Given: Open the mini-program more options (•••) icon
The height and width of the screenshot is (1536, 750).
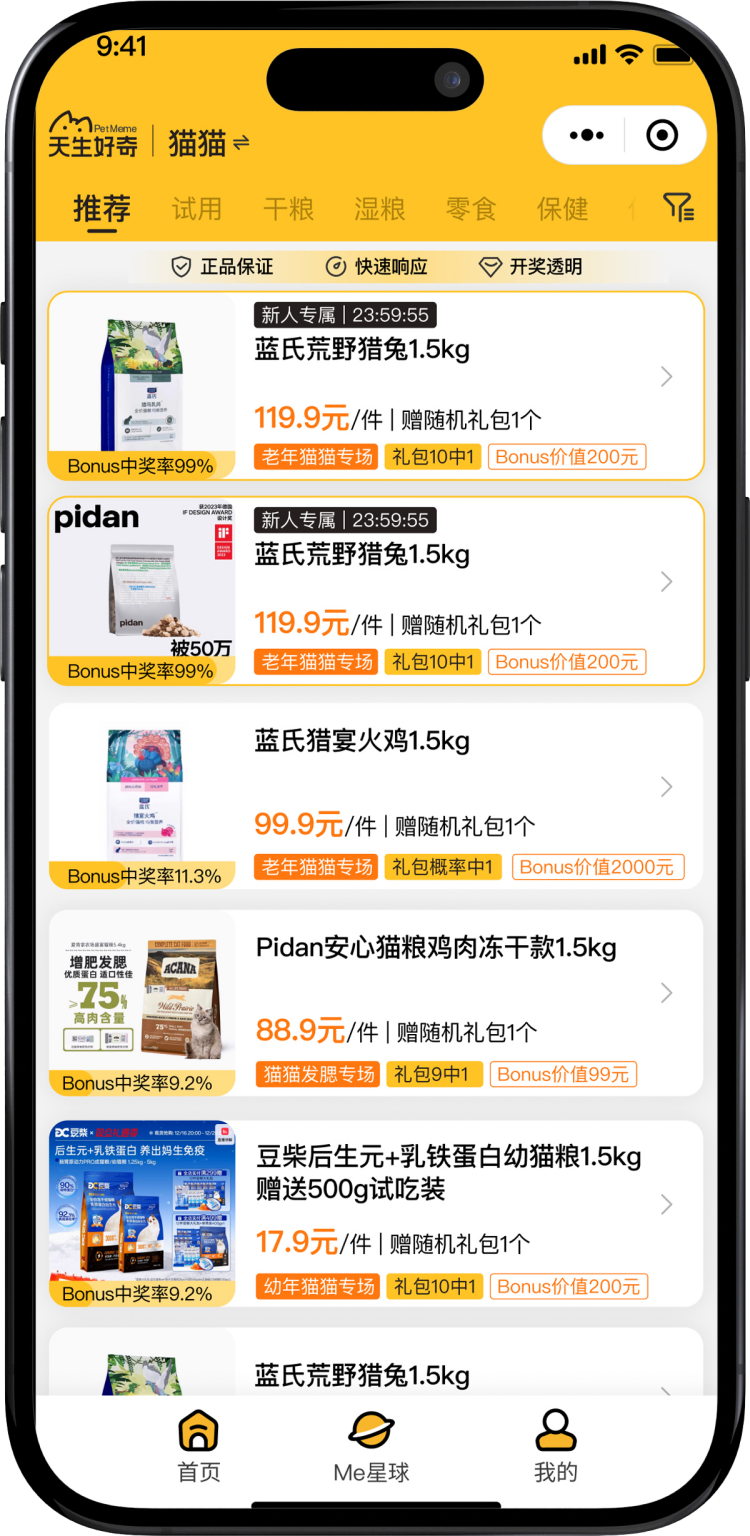Looking at the screenshot, I should 584,133.
